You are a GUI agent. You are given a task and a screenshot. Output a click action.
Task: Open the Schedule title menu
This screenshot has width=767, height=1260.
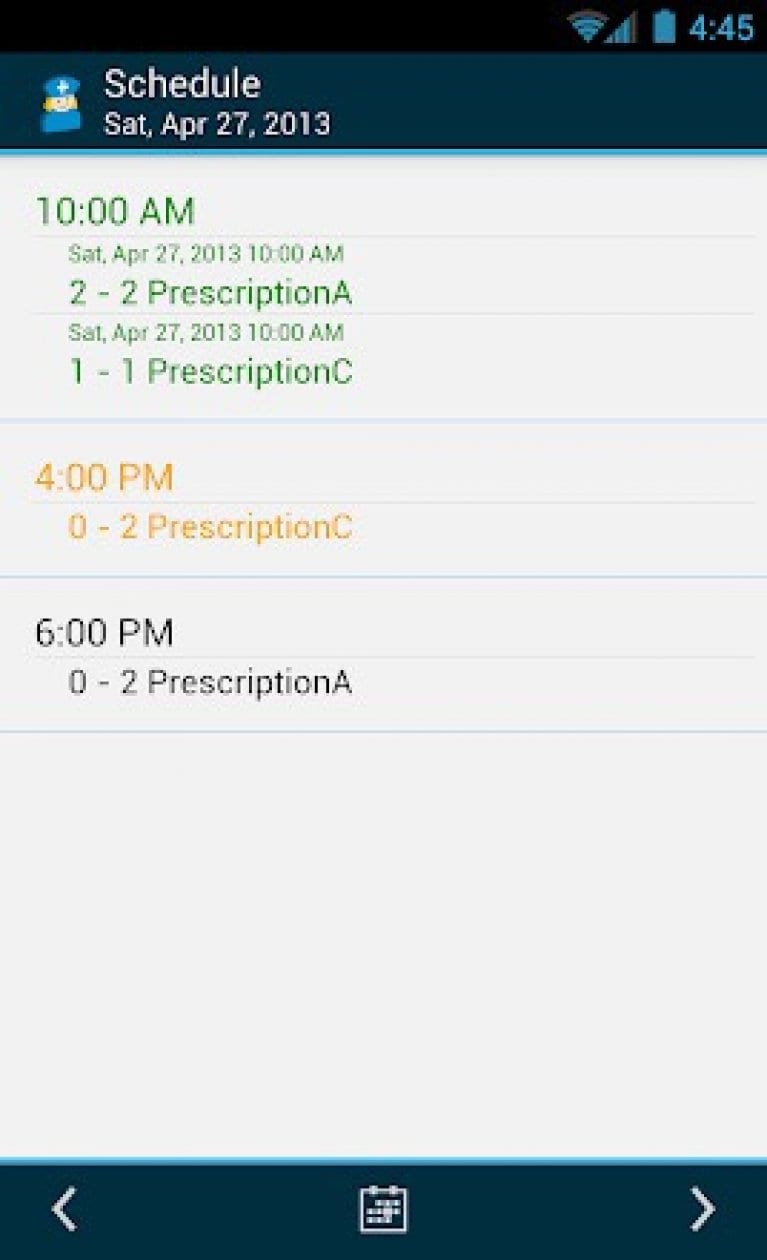tap(184, 83)
